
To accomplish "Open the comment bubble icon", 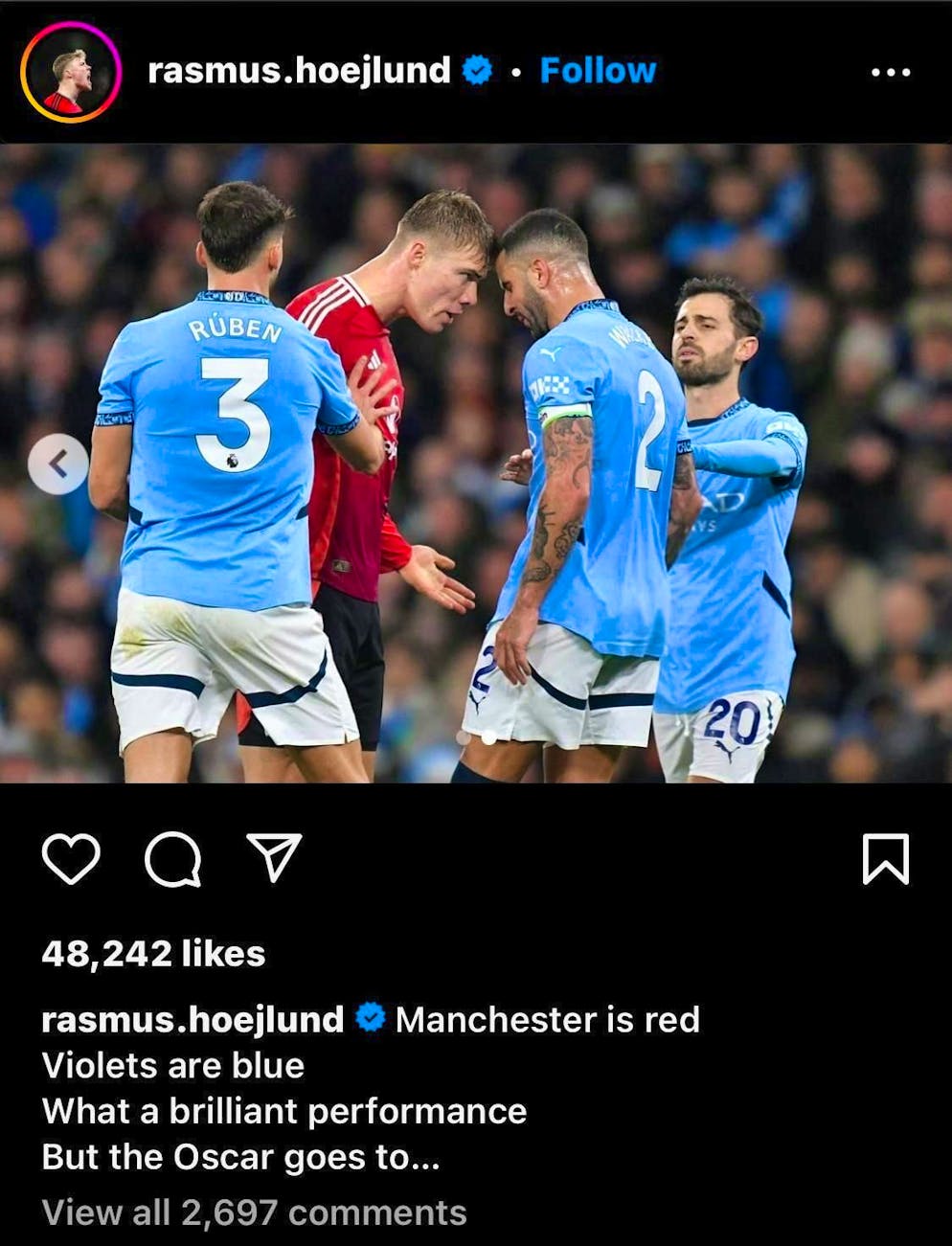I will pyautogui.click(x=172, y=859).
